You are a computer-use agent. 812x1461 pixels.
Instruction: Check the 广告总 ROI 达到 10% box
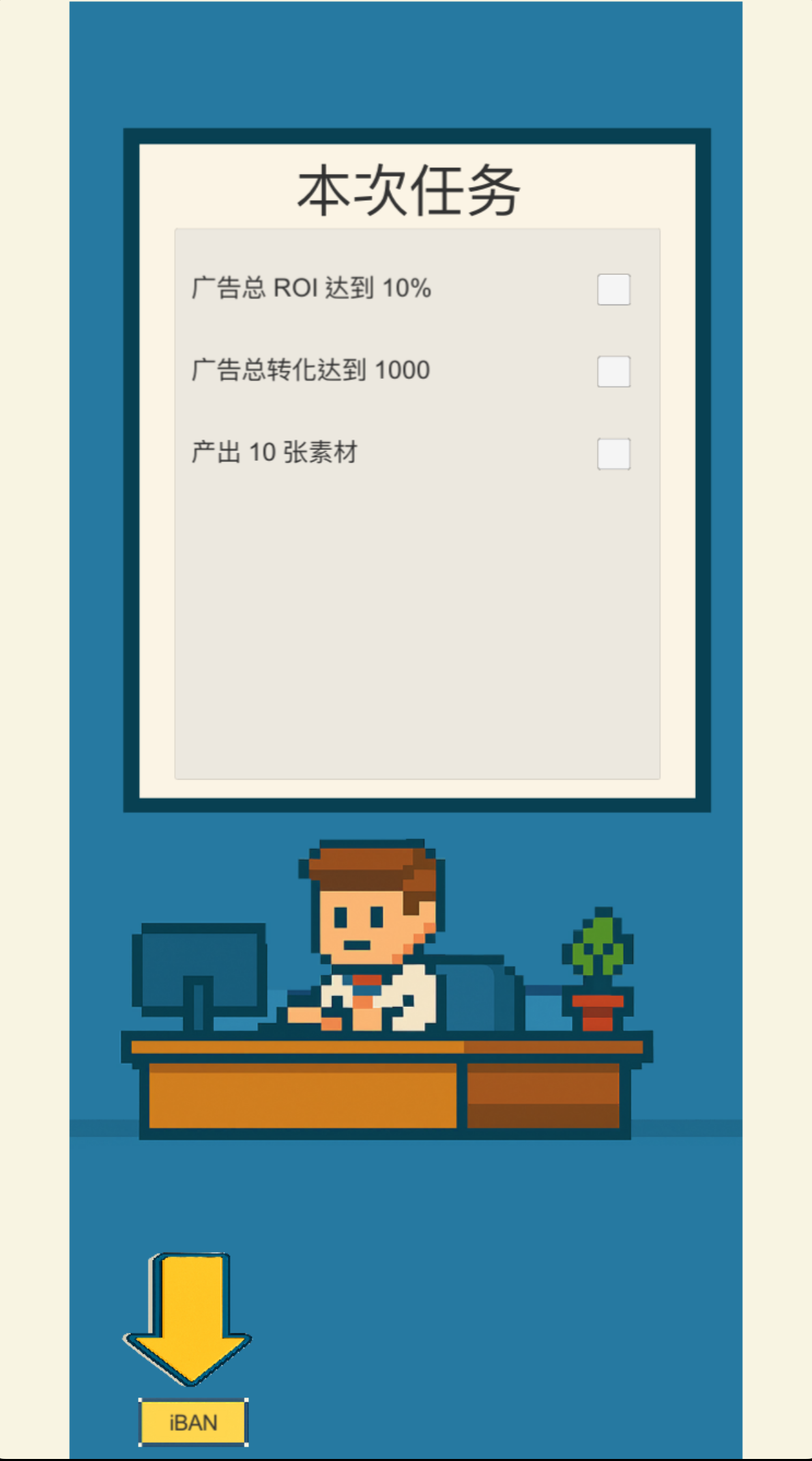click(613, 289)
